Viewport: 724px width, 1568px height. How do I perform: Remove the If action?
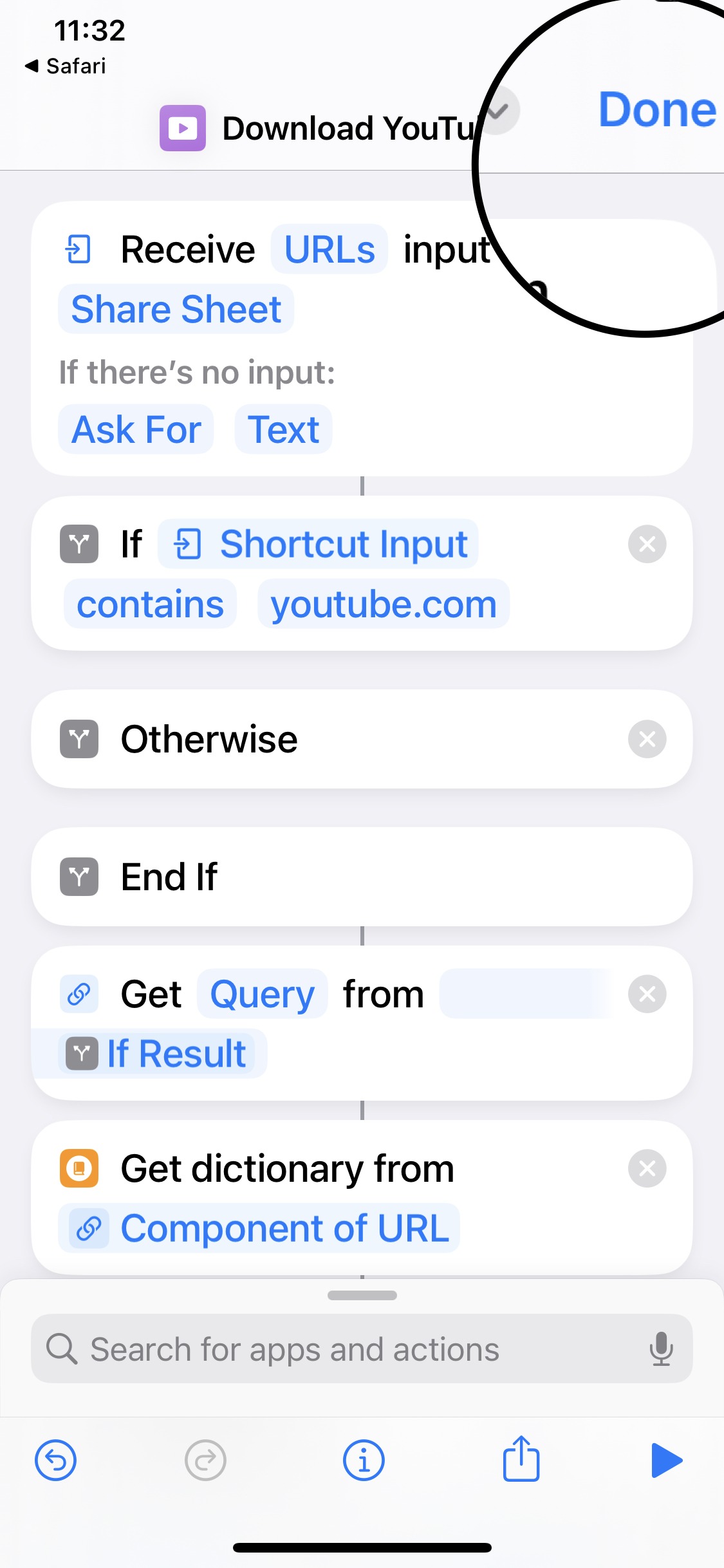(647, 545)
